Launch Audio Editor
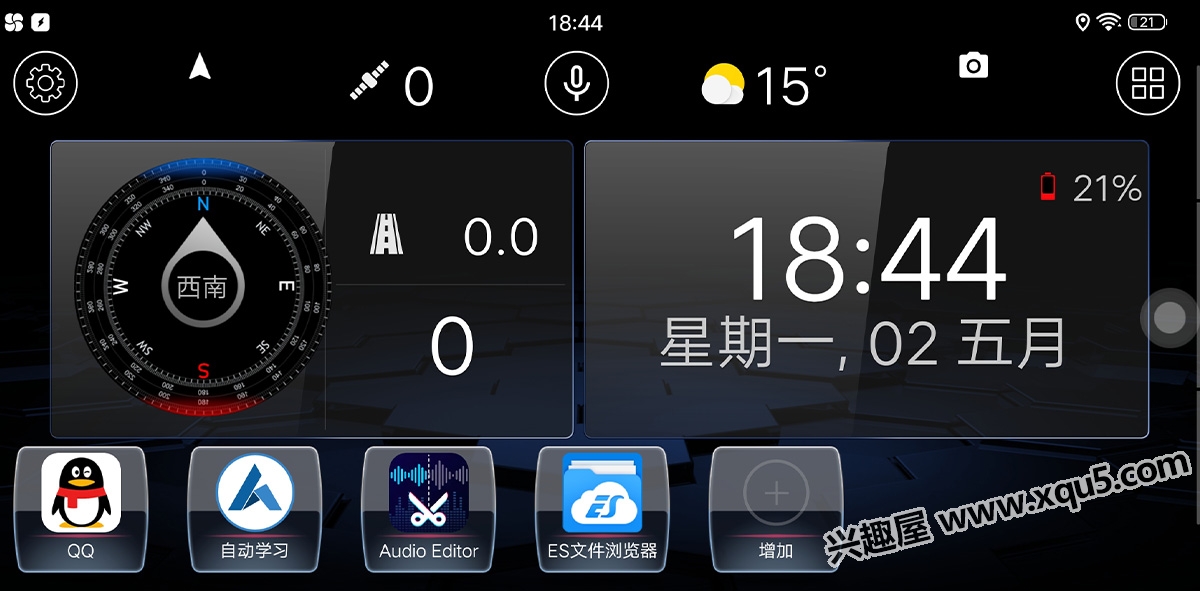The width and height of the screenshot is (1200, 591). 429,507
